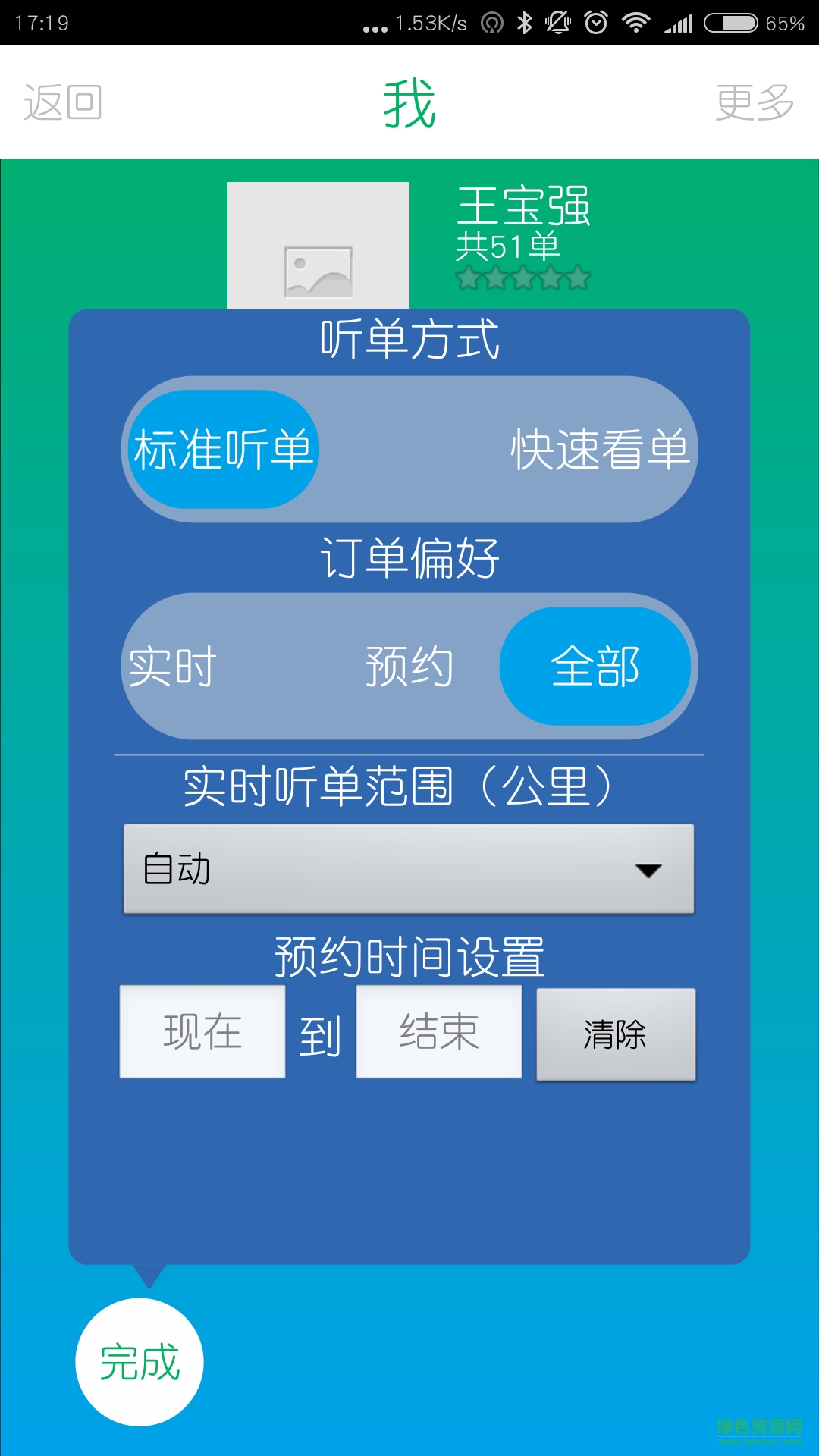Tap 返回 to go back
Image resolution: width=819 pixels, height=1456 pixels.
(61, 104)
